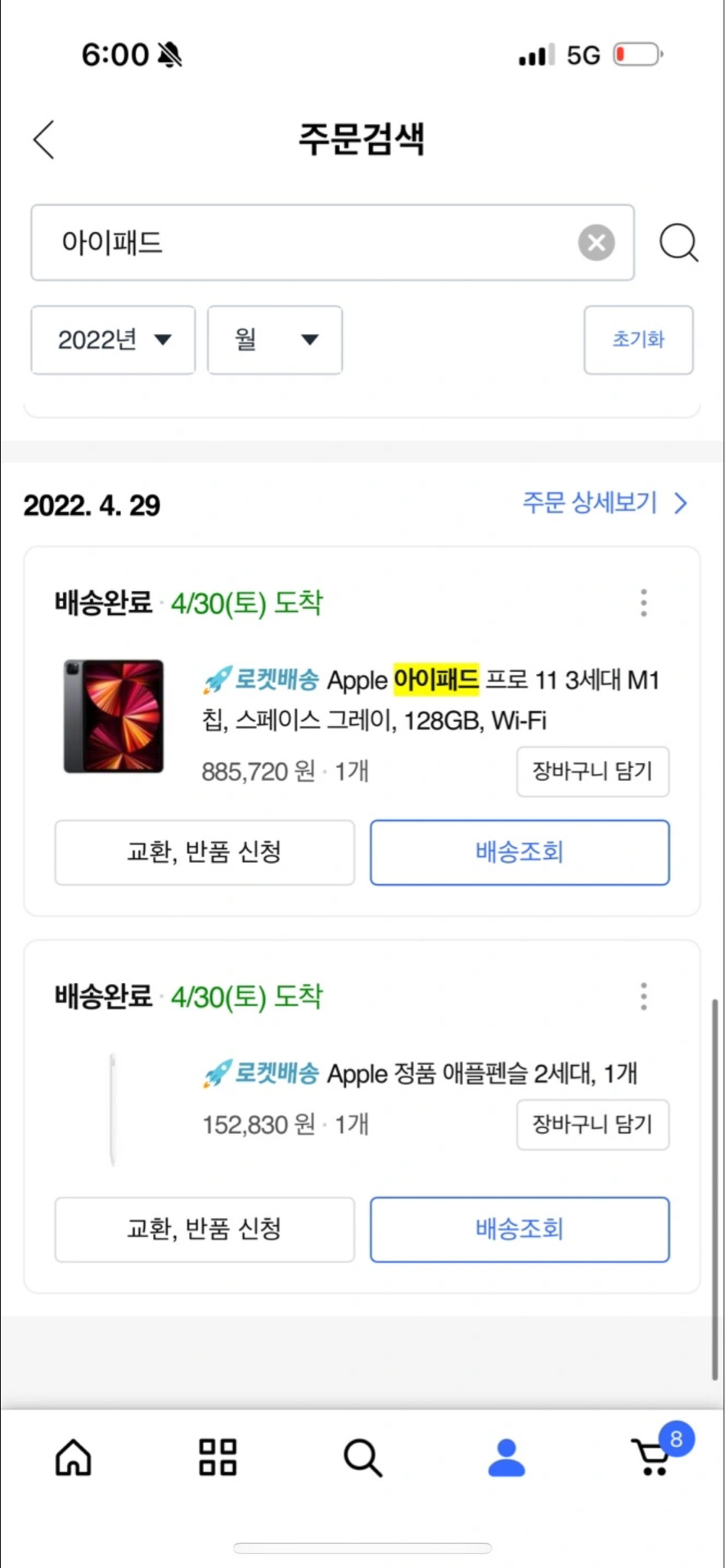This screenshot has height=1568, width=725.
Task: Go back from the order search page
Action: click(x=44, y=140)
